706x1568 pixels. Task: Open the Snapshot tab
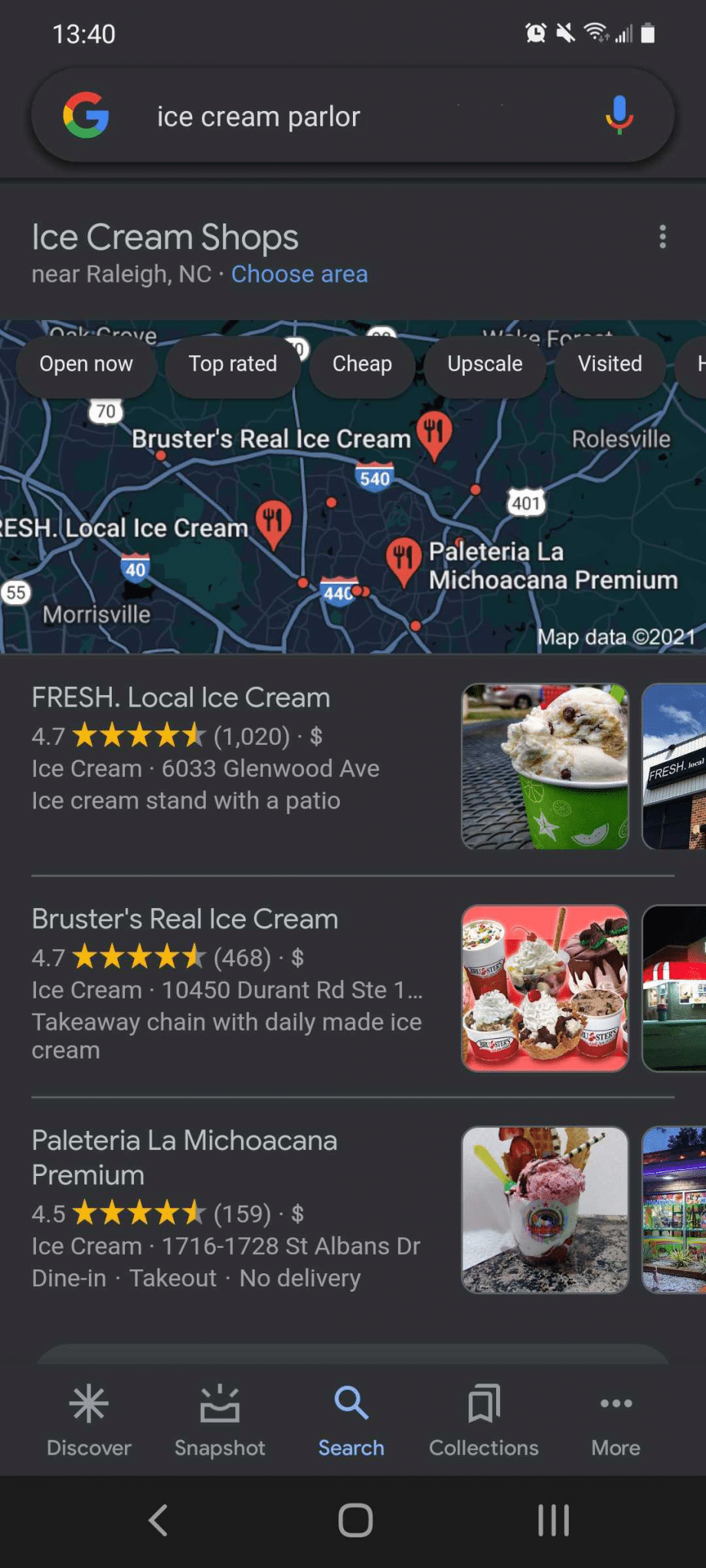tap(220, 1420)
